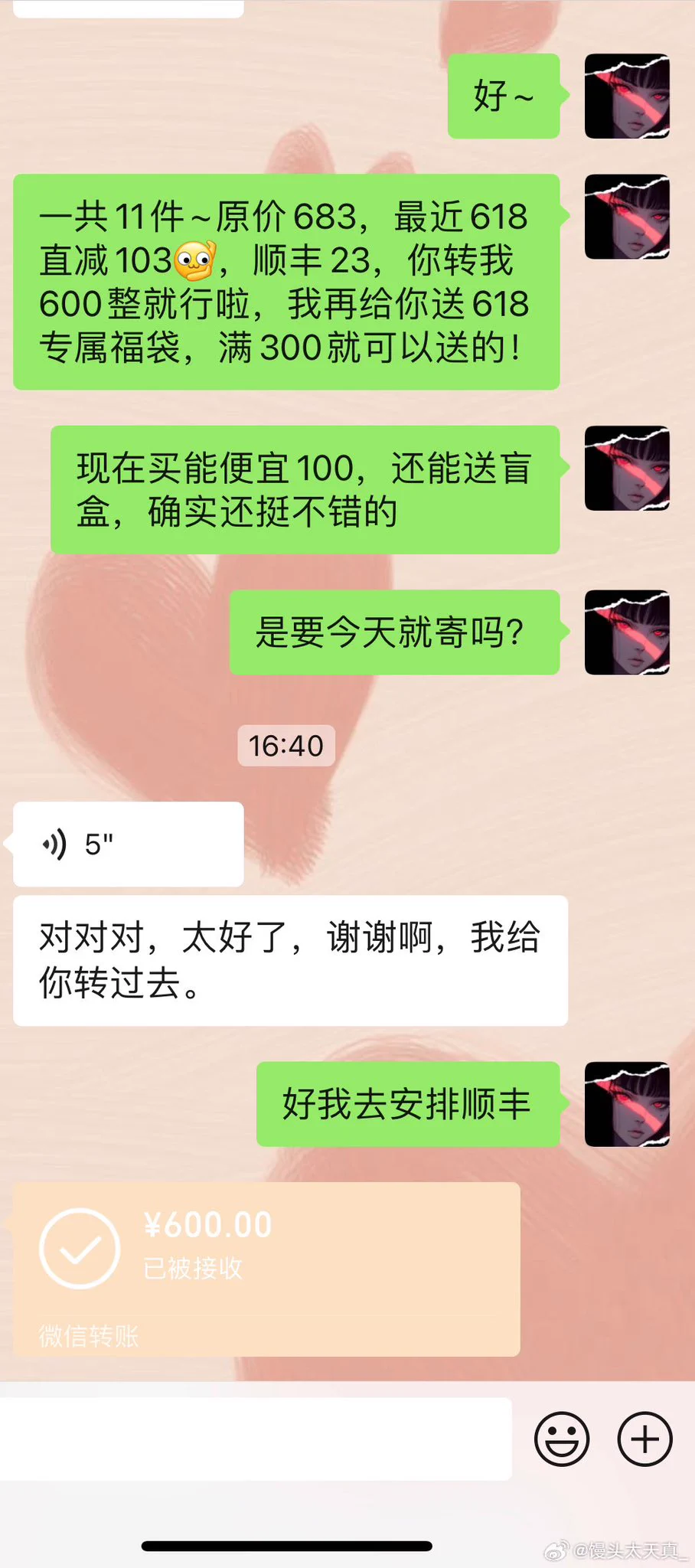This screenshot has width=695, height=1568.
Task: Play the 5-second voice message
Action: tap(128, 844)
